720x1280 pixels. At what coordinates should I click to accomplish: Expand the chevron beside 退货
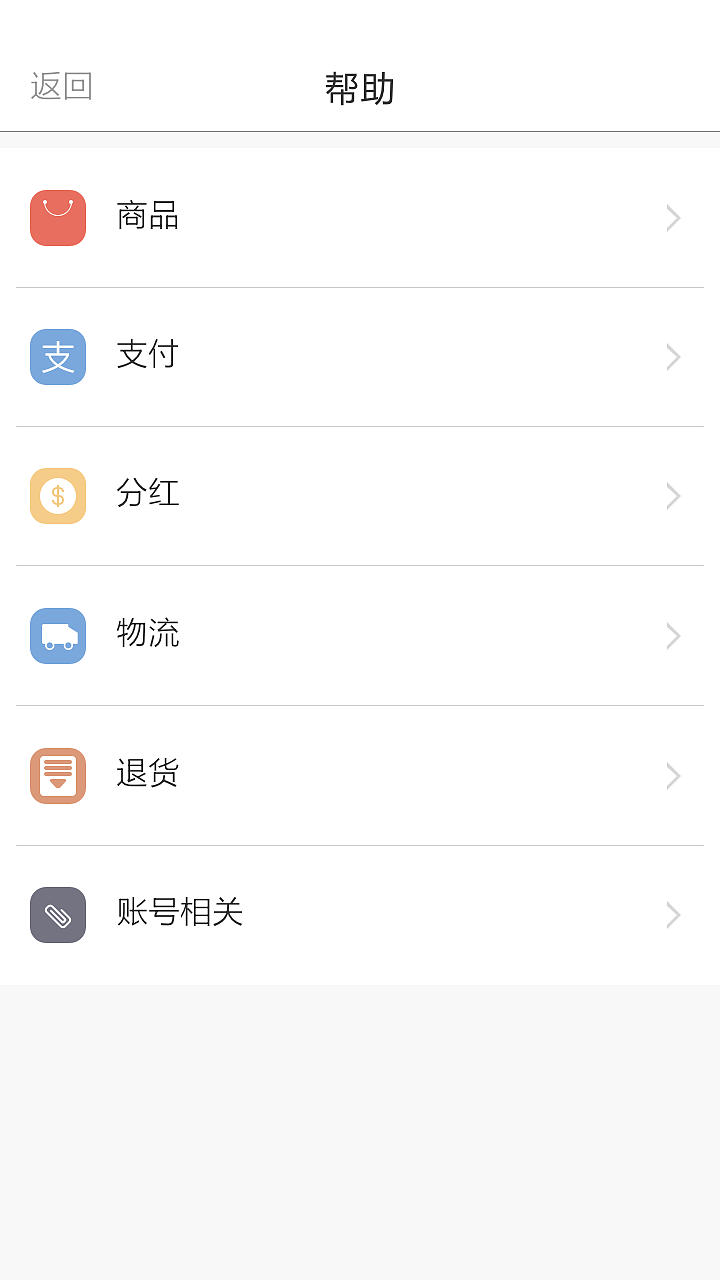point(672,775)
